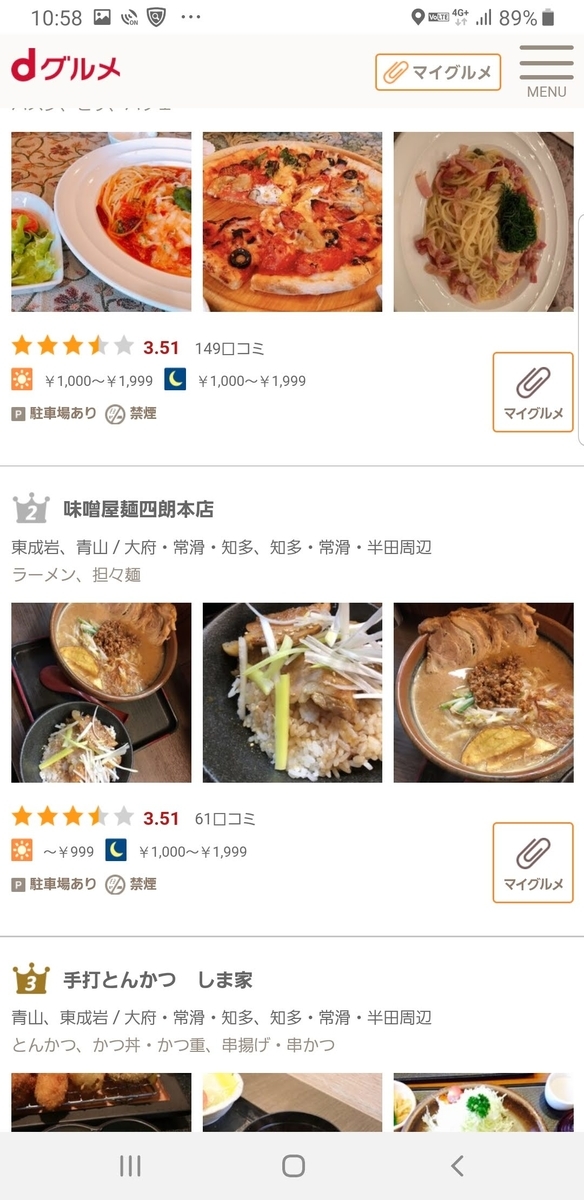View the pizza photo of the first restaurant
This screenshot has width=584, height=1200.
click(292, 222)
